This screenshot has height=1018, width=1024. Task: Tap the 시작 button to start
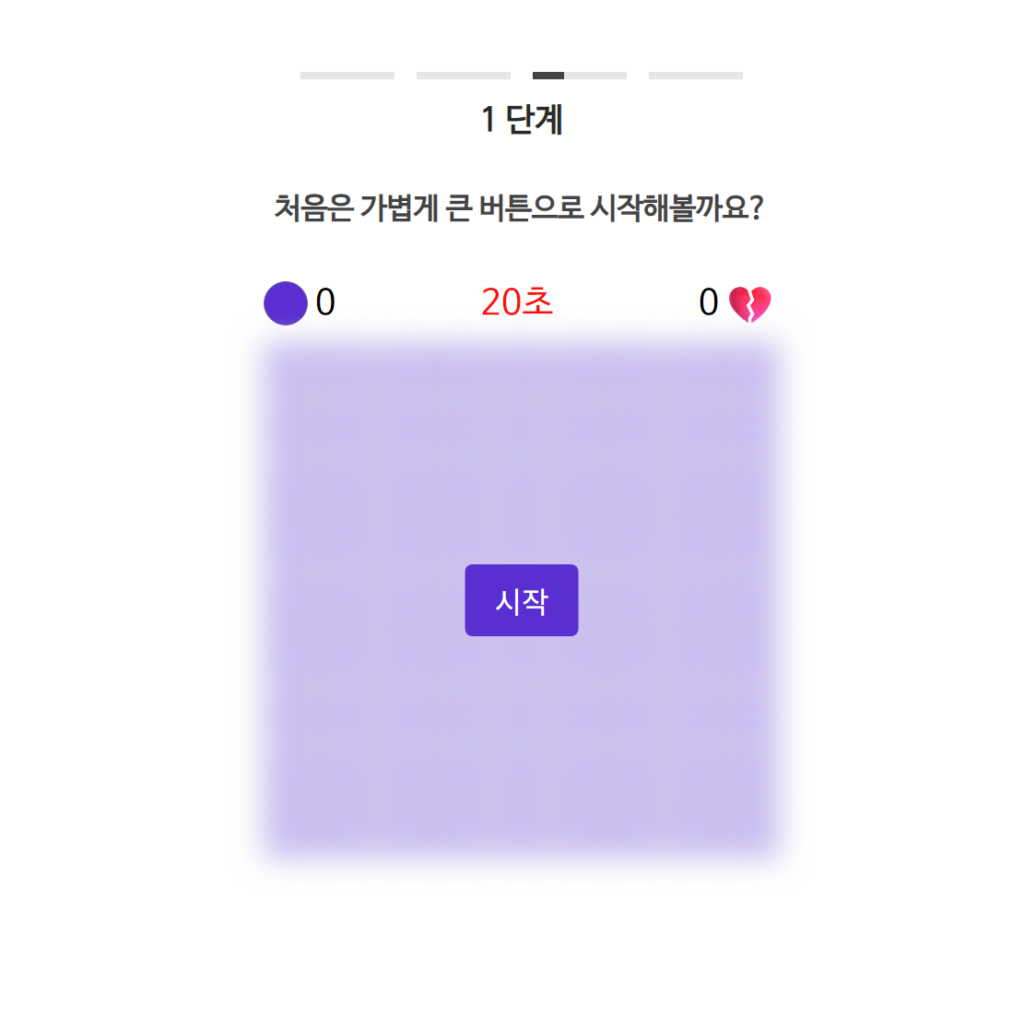tap(521, 600)
